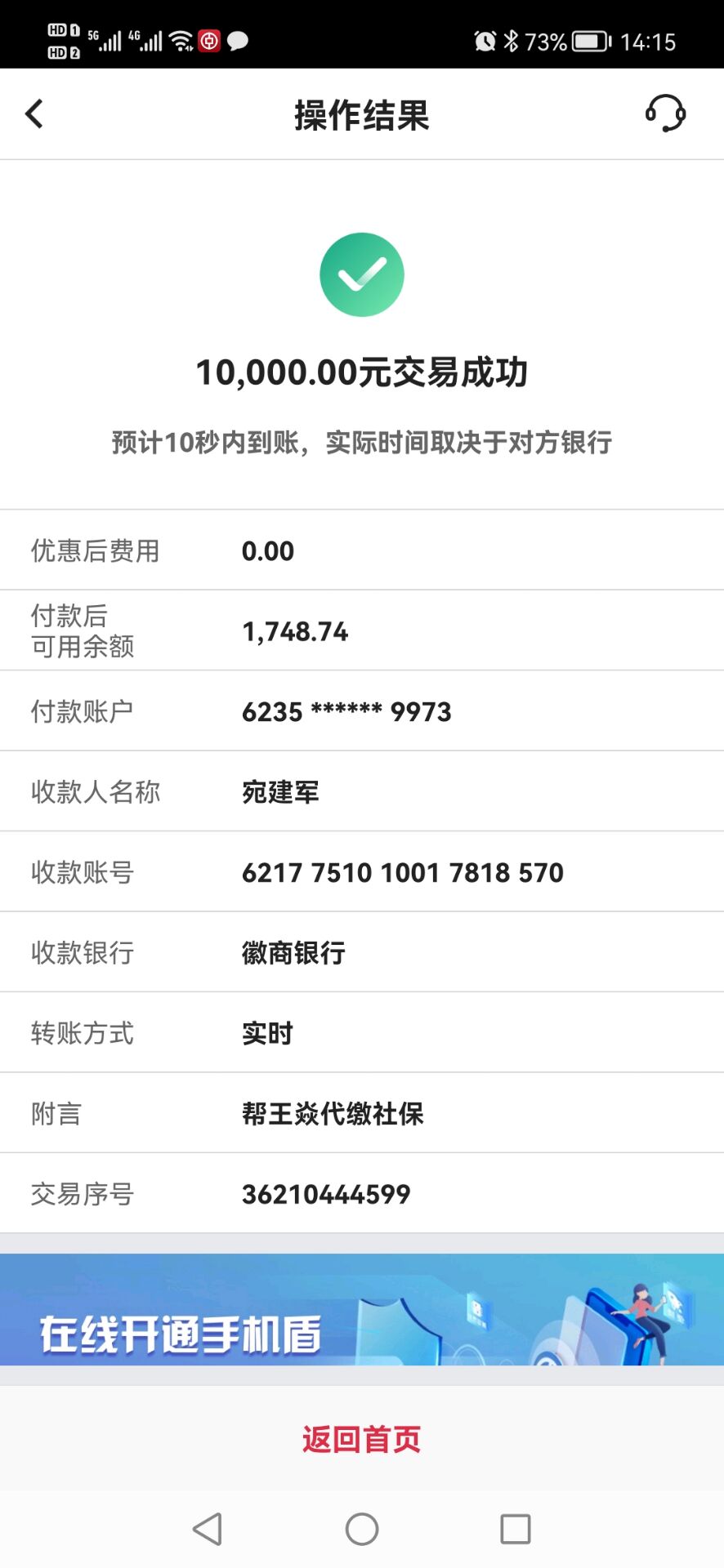The width and height of the screenshot is (724, 1568).
Task: Tap the system back navigation button
Action: [208, 1529]
